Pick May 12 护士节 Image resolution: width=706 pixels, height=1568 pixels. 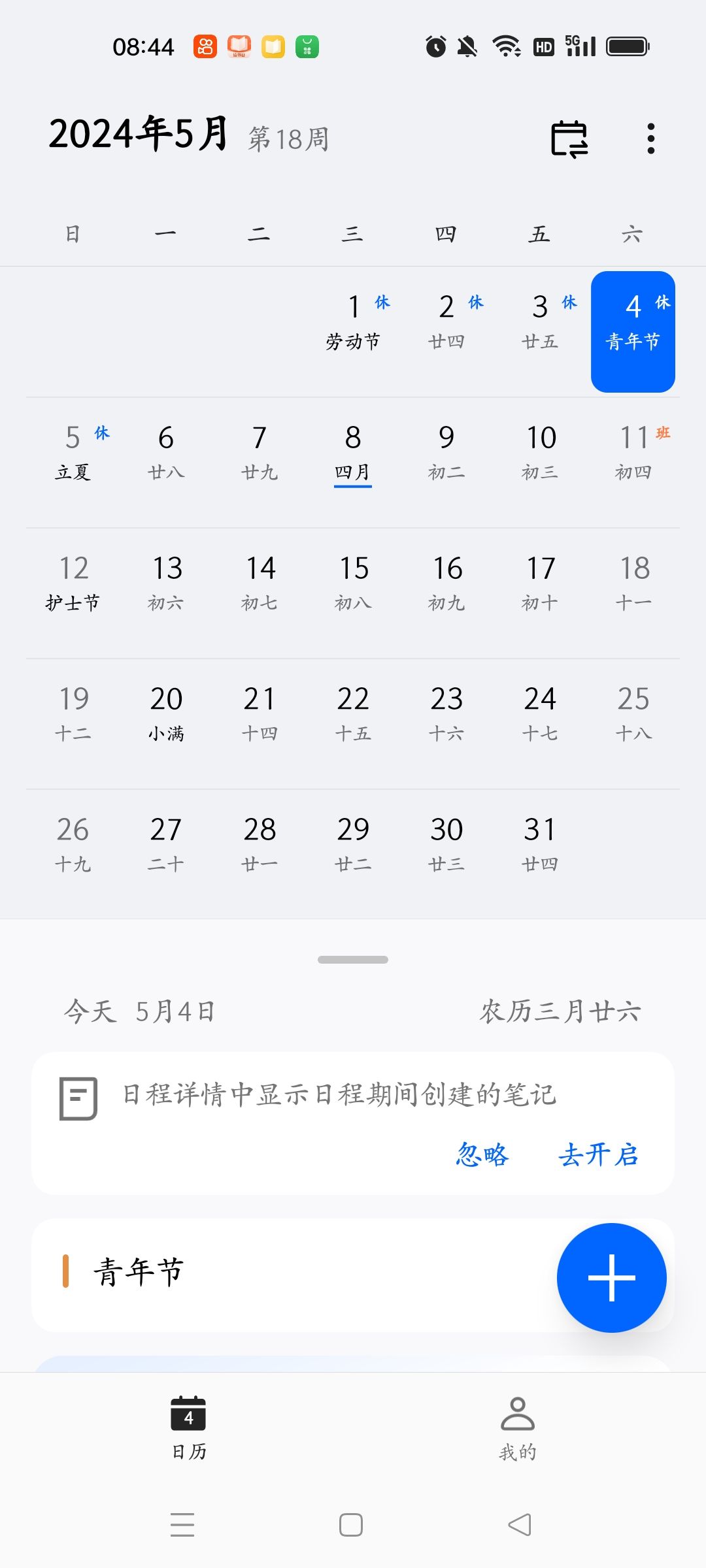tap(73, 585)
